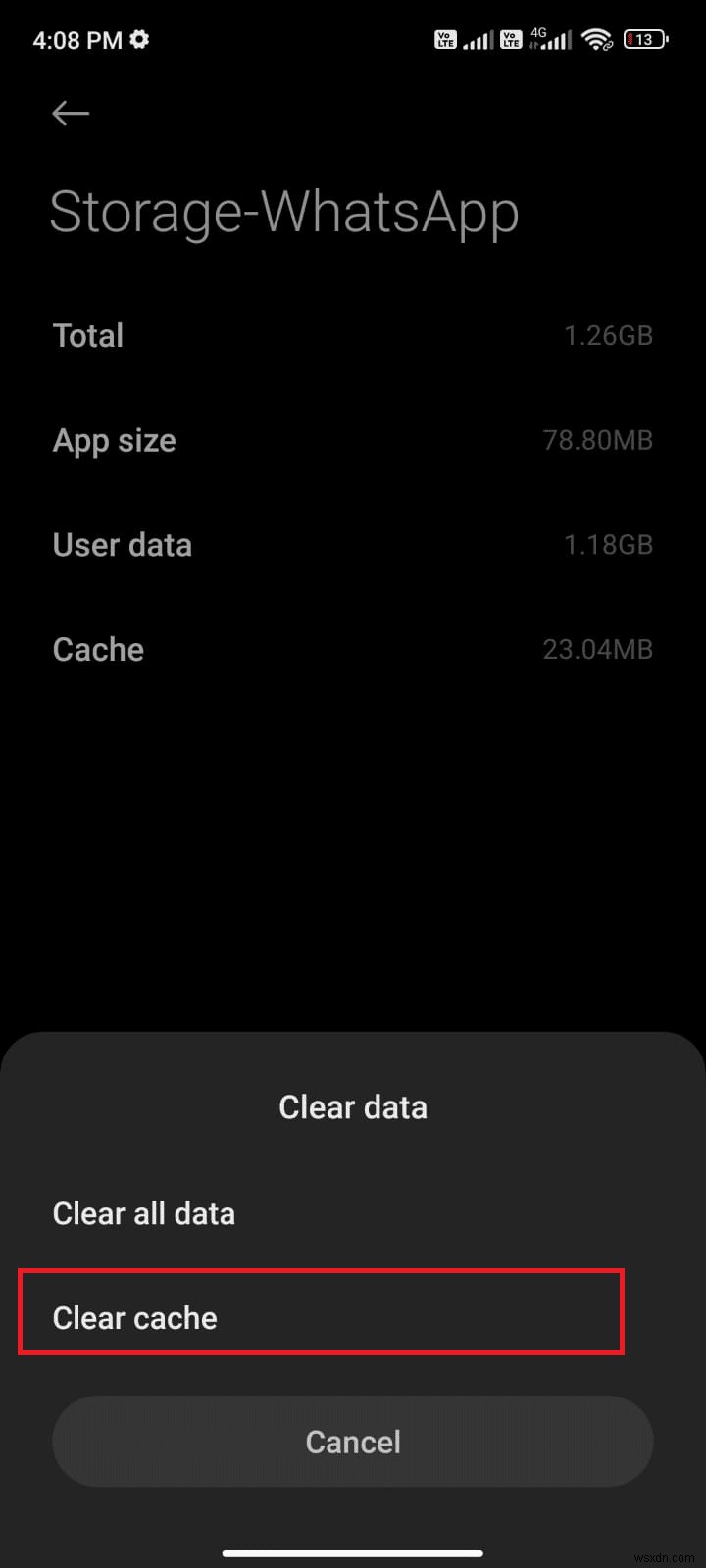Viewport: 706px width, 1568px height.
Task: Tap the first SIM signal strength bars
Action: 479,40
